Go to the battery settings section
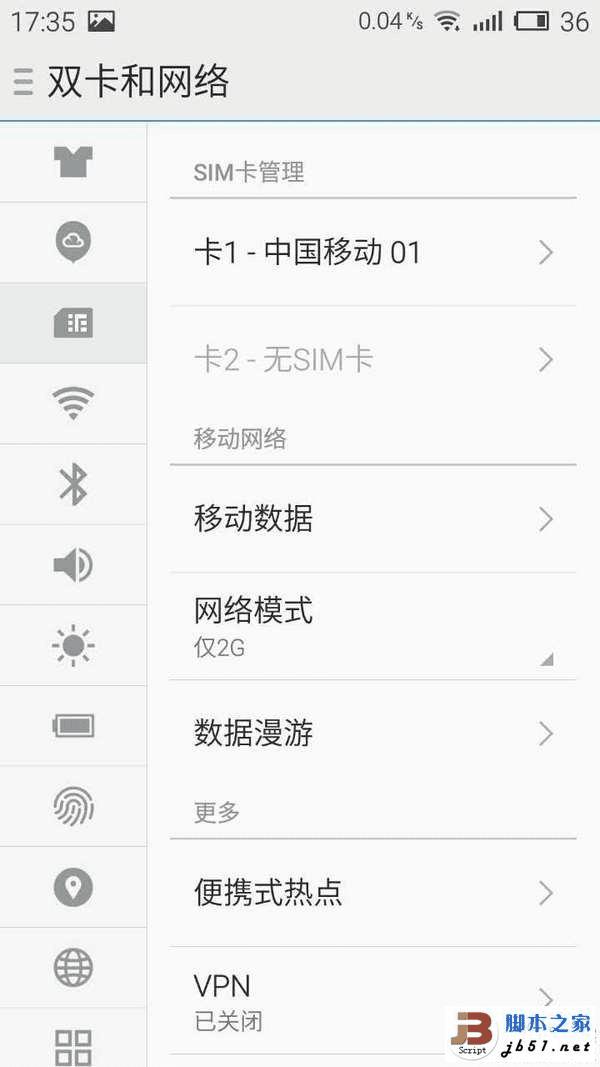This screenshot has height=1067, width=600. click(73, 726)
